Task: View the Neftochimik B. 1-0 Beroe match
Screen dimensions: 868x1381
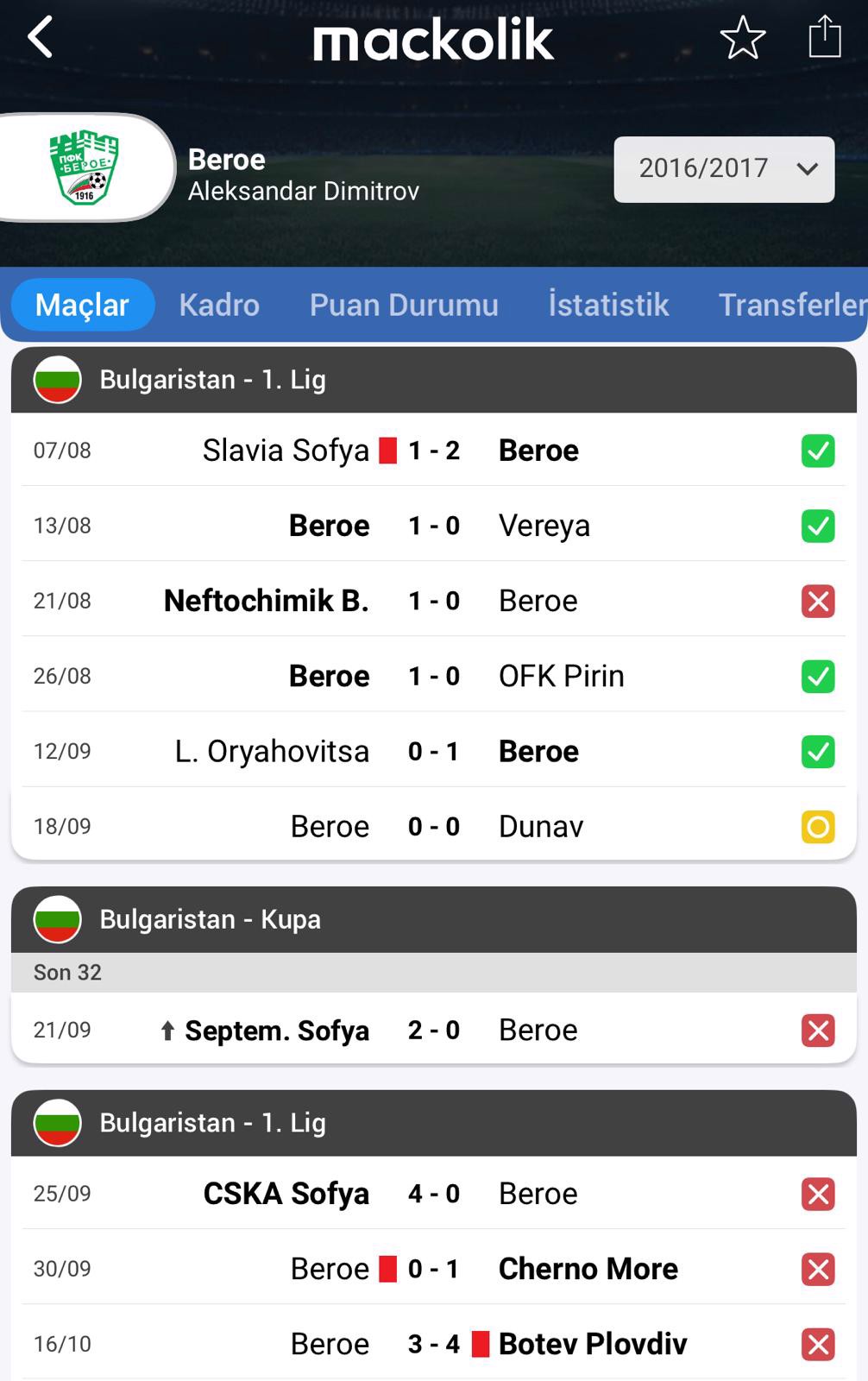Action: [x=433, y=601]
